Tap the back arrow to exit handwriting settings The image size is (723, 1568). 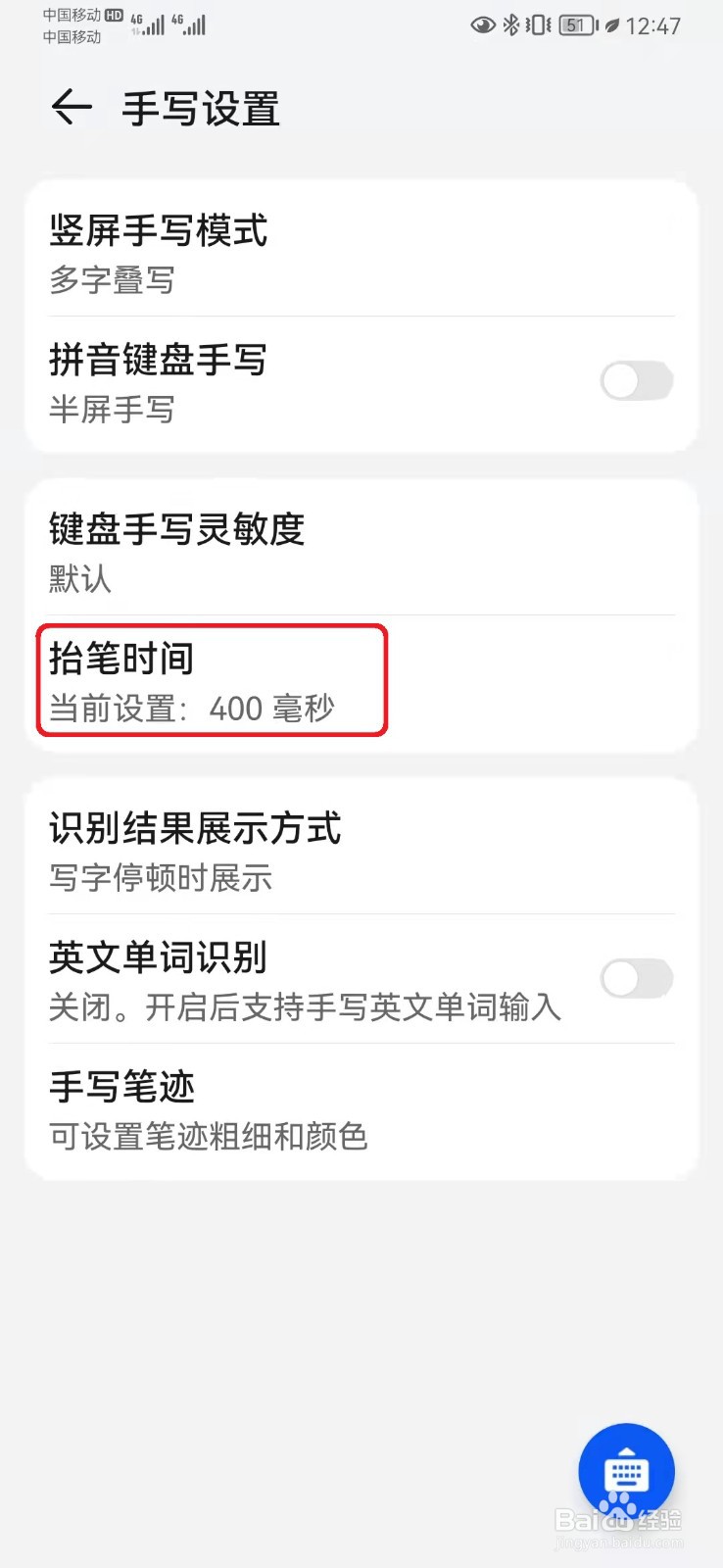click(x=71, y=108)
